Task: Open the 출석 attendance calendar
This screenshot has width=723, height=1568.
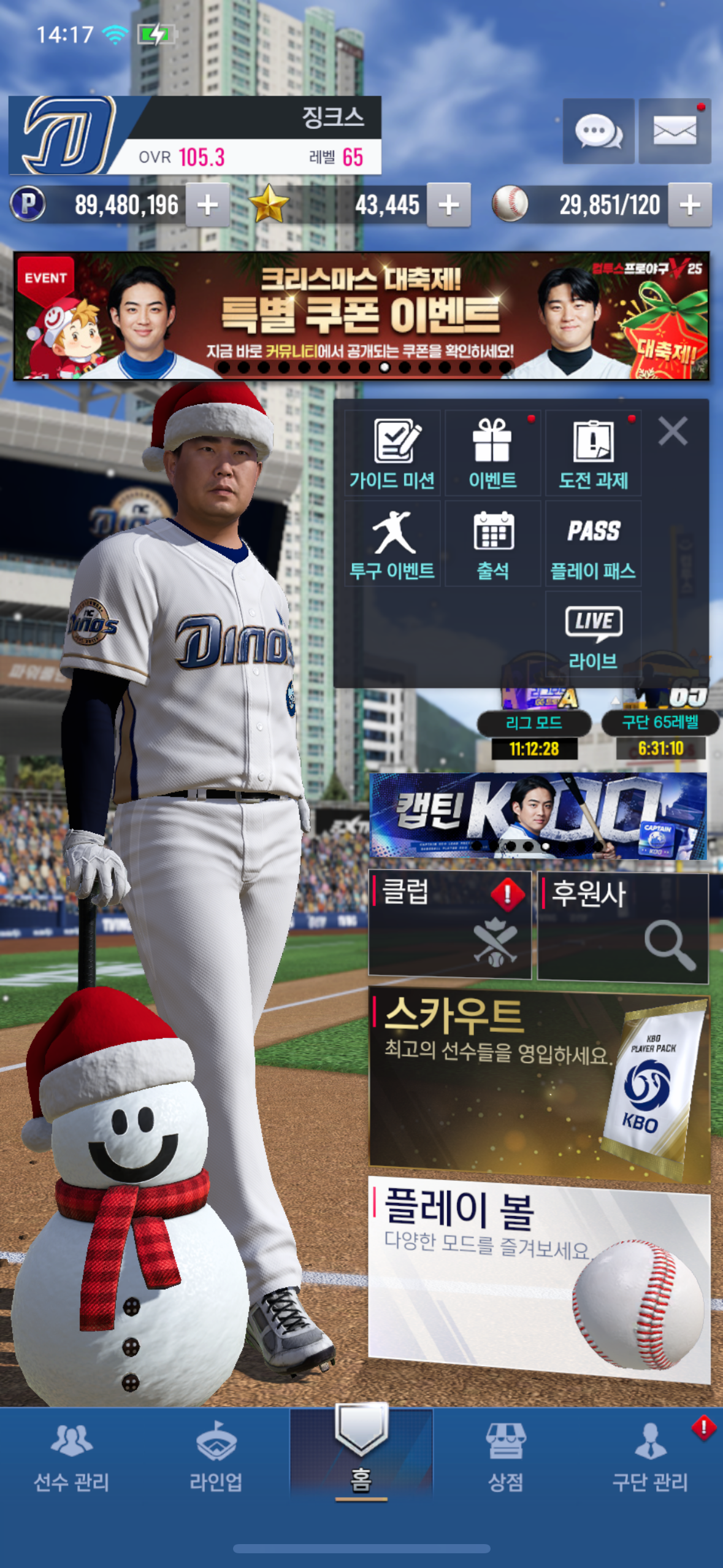Action: (492, 544)
